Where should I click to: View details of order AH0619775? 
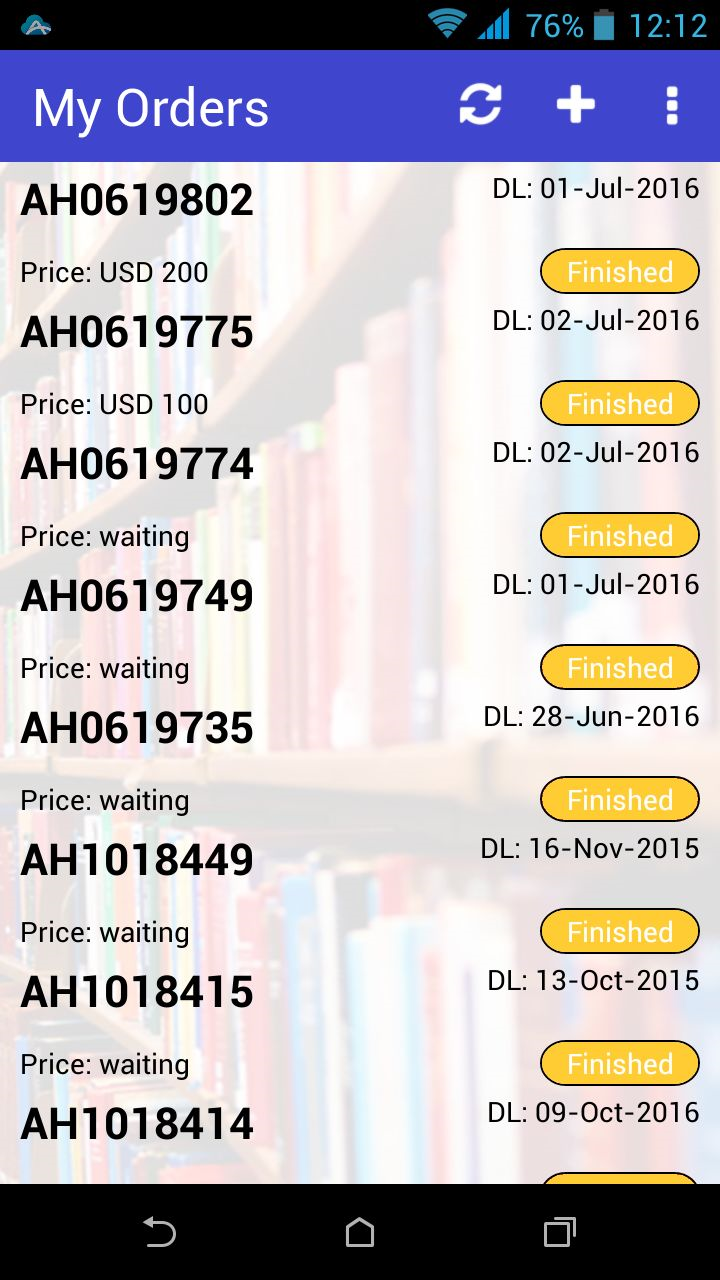click(138, 332)
